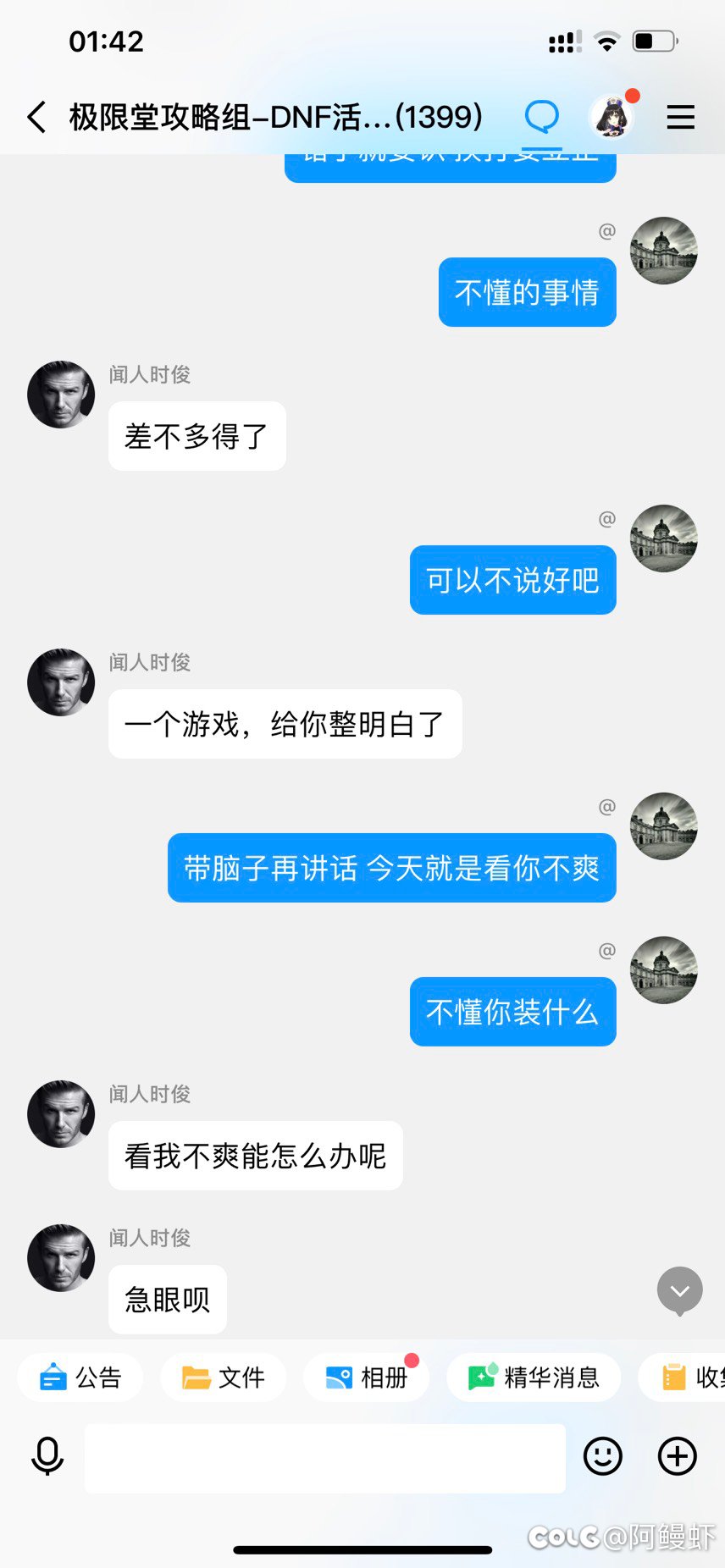The width and height of the screenshot is (725, 1568).
Task: Open 文件 group files
Action: point(224,1378)
